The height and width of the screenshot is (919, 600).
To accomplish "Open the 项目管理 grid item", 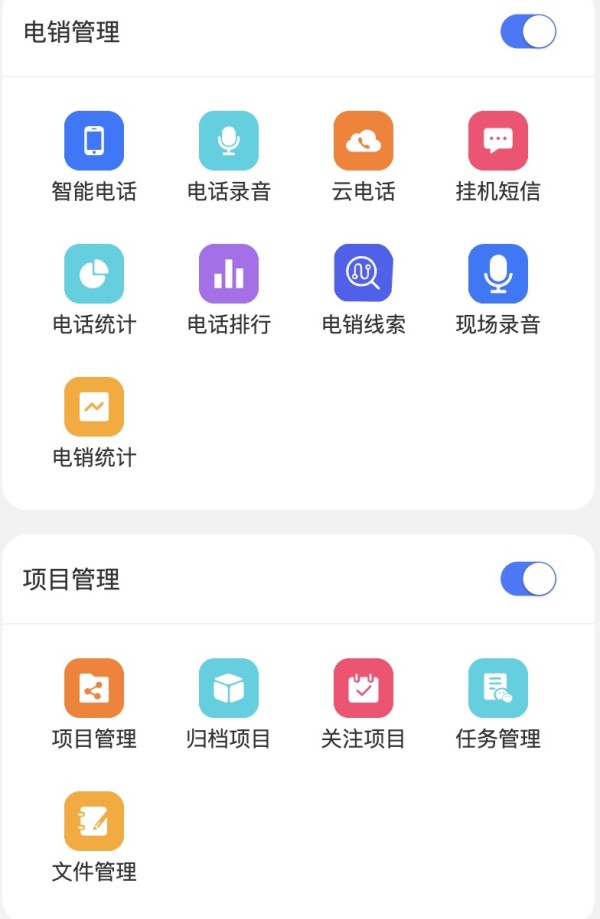I will click(x=94, y=688).
